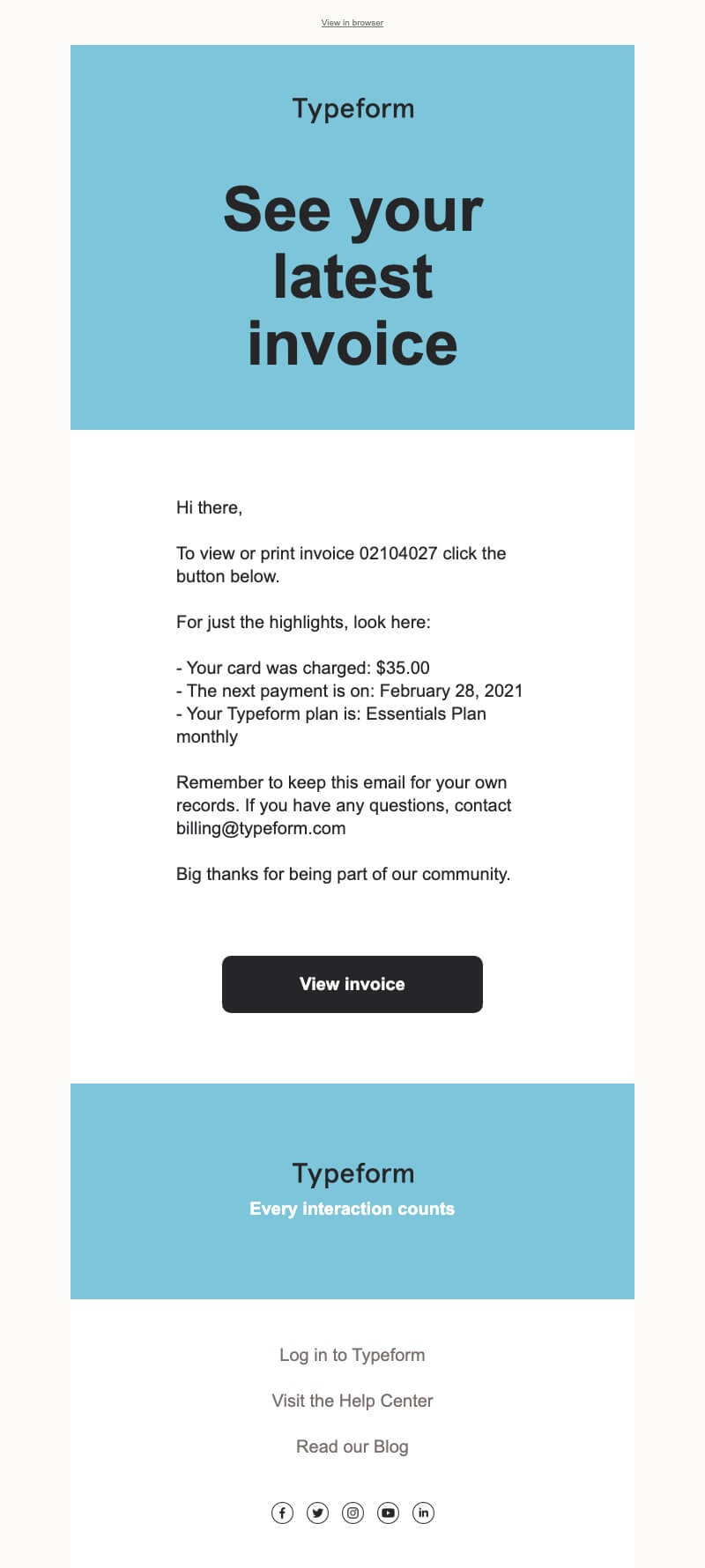Open the View in browser link

352,23
